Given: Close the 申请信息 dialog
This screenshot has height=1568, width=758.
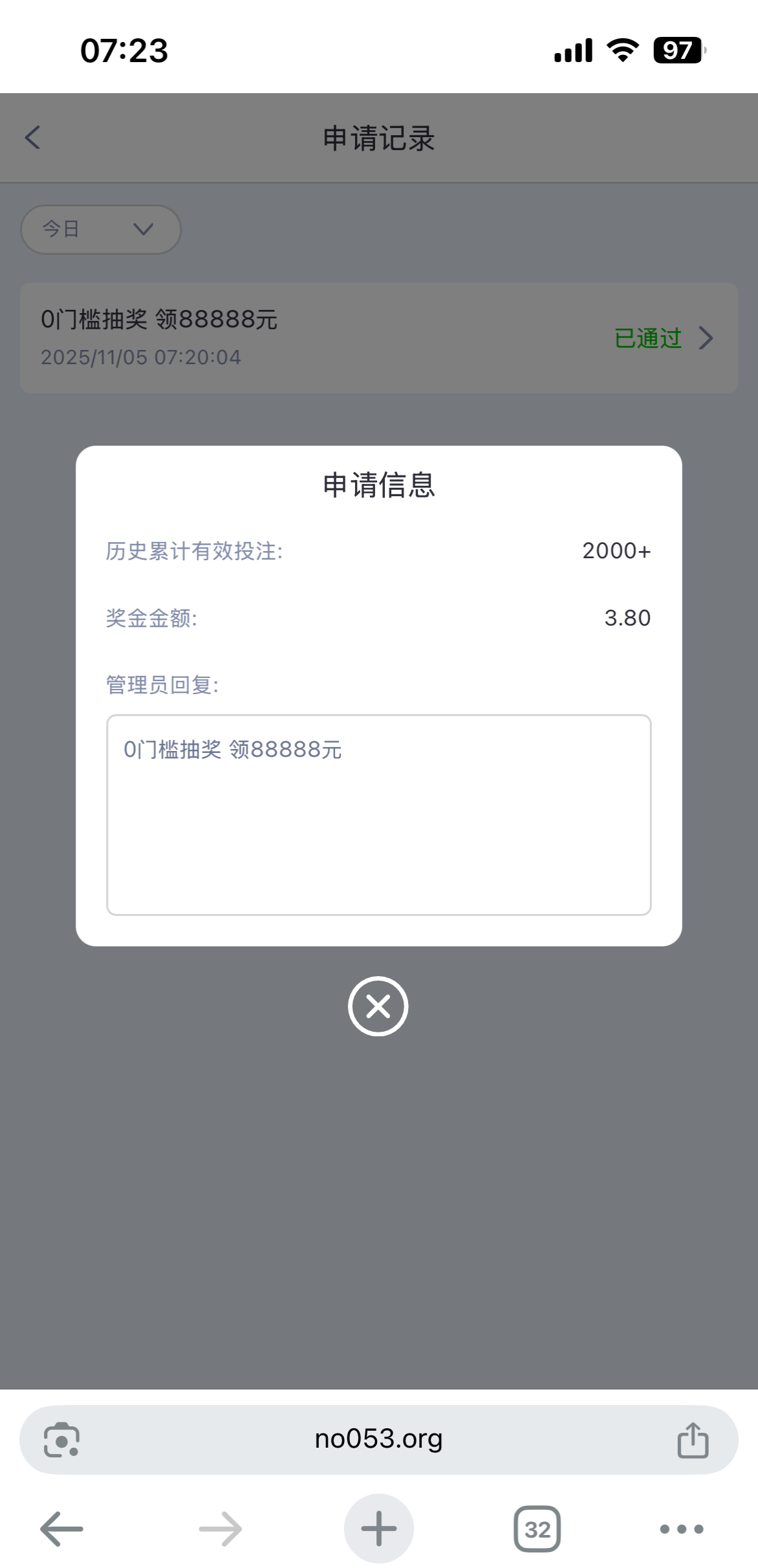Looking at the screenshot, I should point(378,1006).
